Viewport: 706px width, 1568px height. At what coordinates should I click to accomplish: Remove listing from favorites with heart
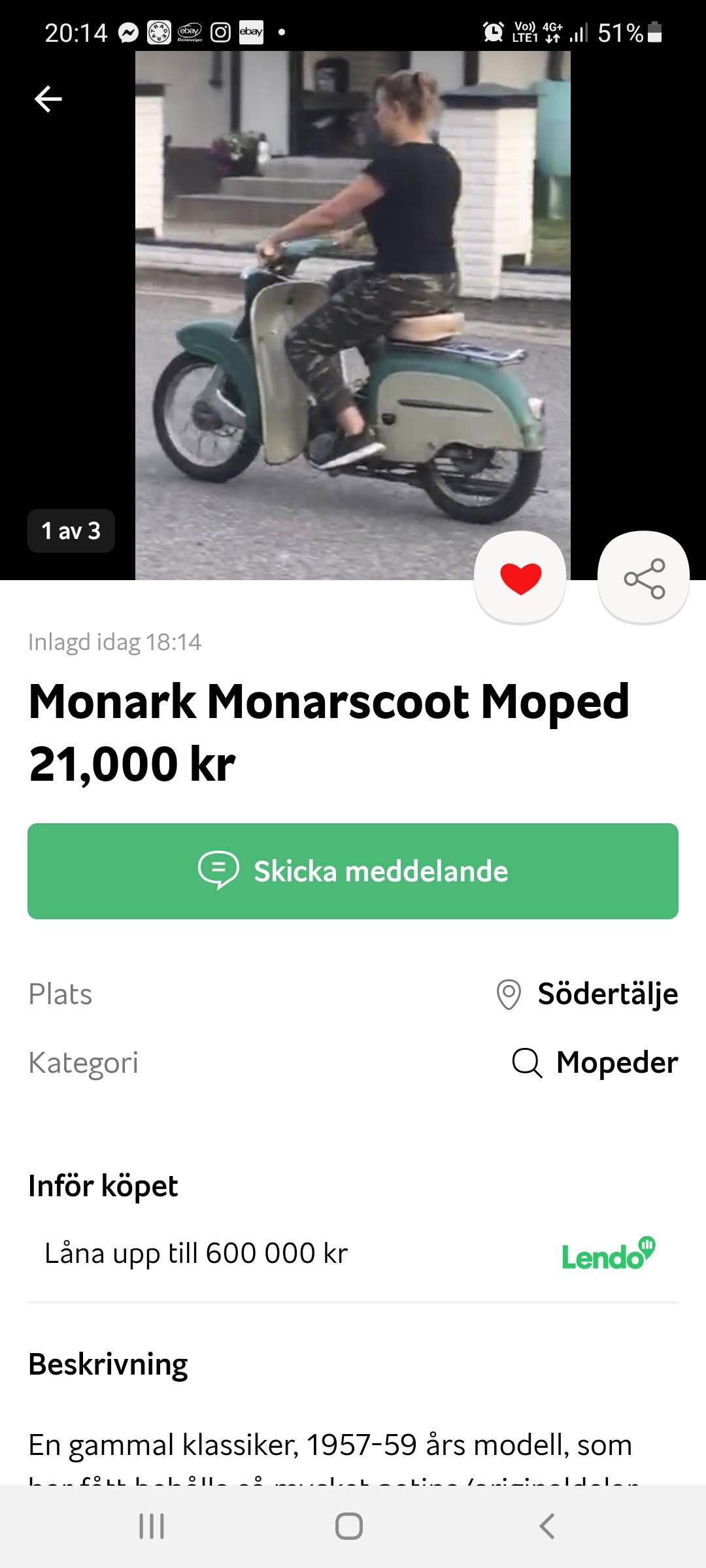point(520,578)
